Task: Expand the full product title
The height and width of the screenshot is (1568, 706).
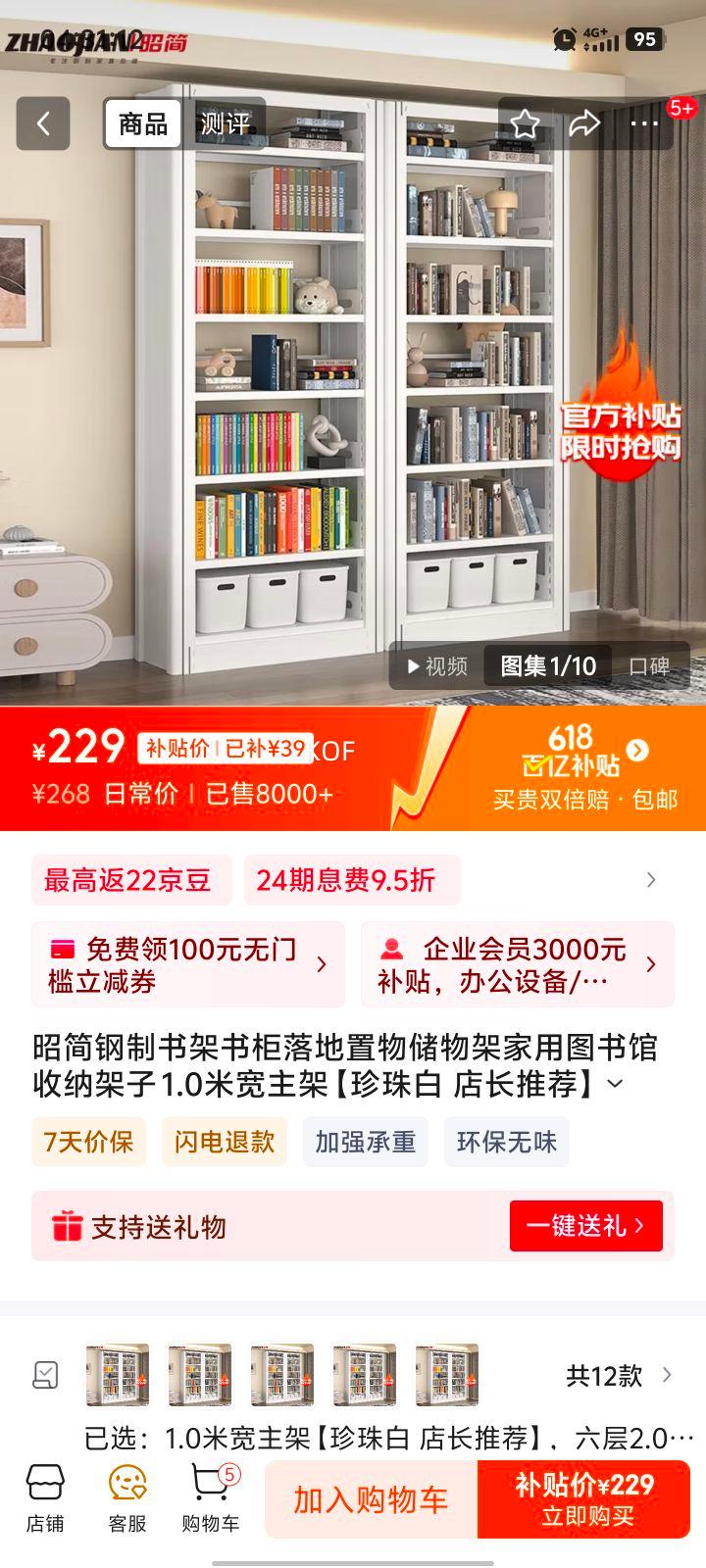Action: [616, 1084]
